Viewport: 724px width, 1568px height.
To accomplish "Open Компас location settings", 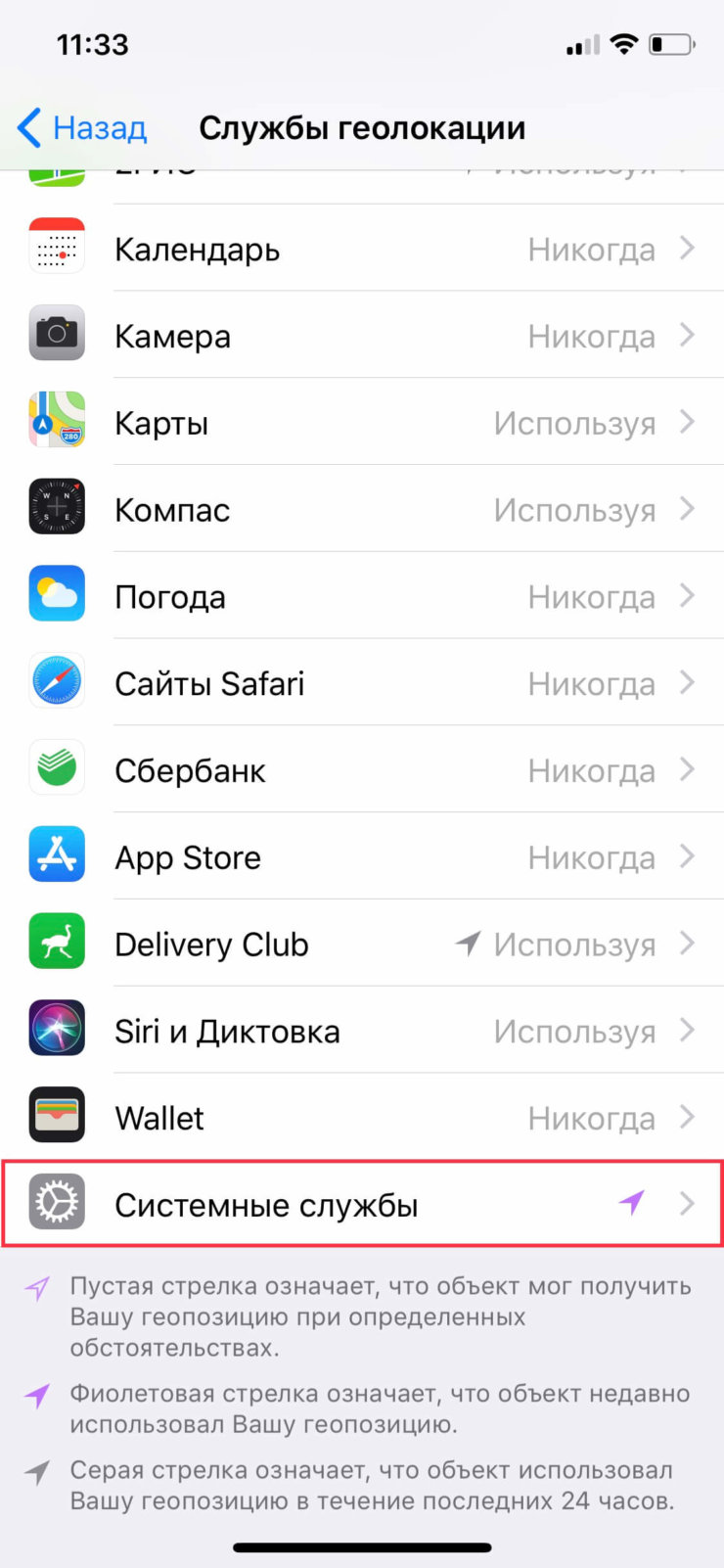I will [x=362, y=509].
